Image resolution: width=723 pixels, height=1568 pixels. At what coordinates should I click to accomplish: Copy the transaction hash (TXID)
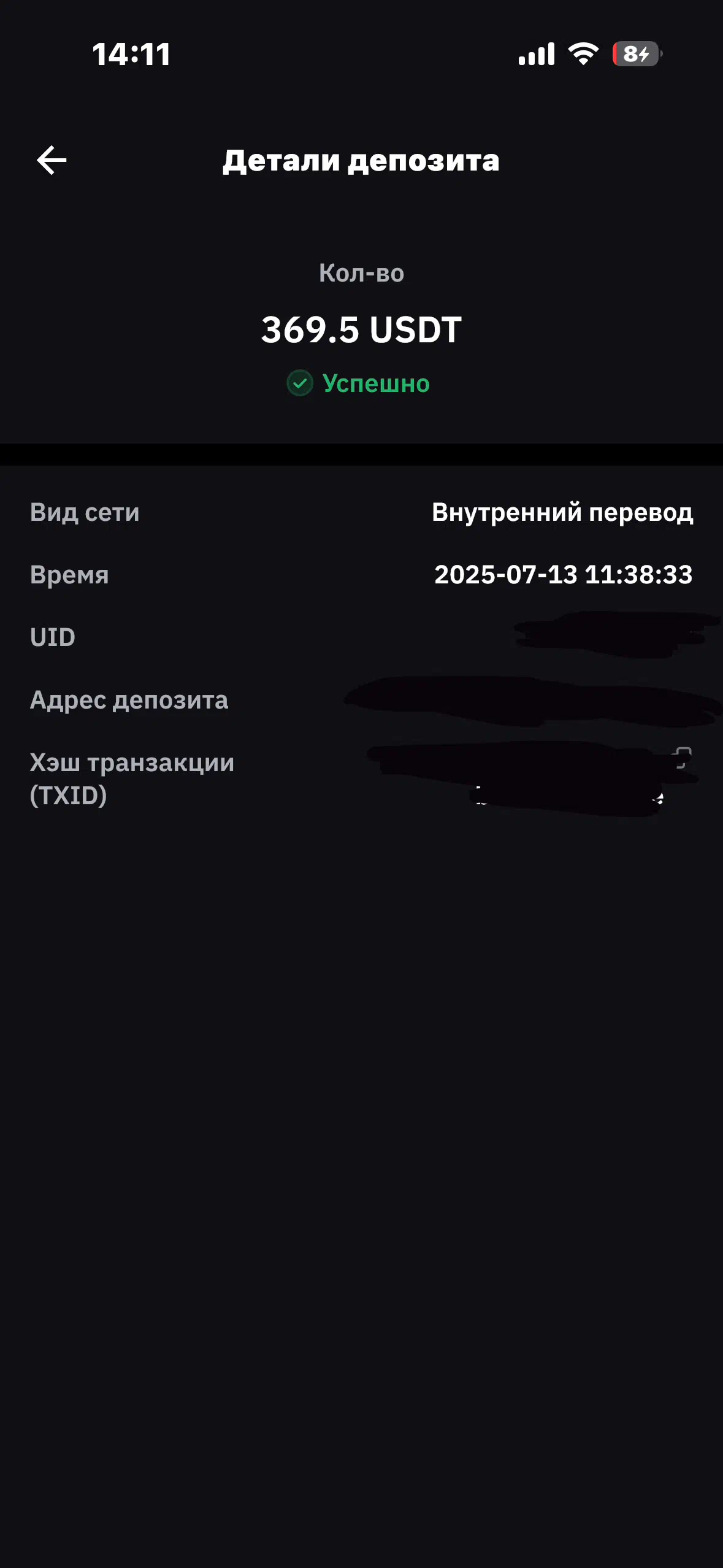(682, 758)
